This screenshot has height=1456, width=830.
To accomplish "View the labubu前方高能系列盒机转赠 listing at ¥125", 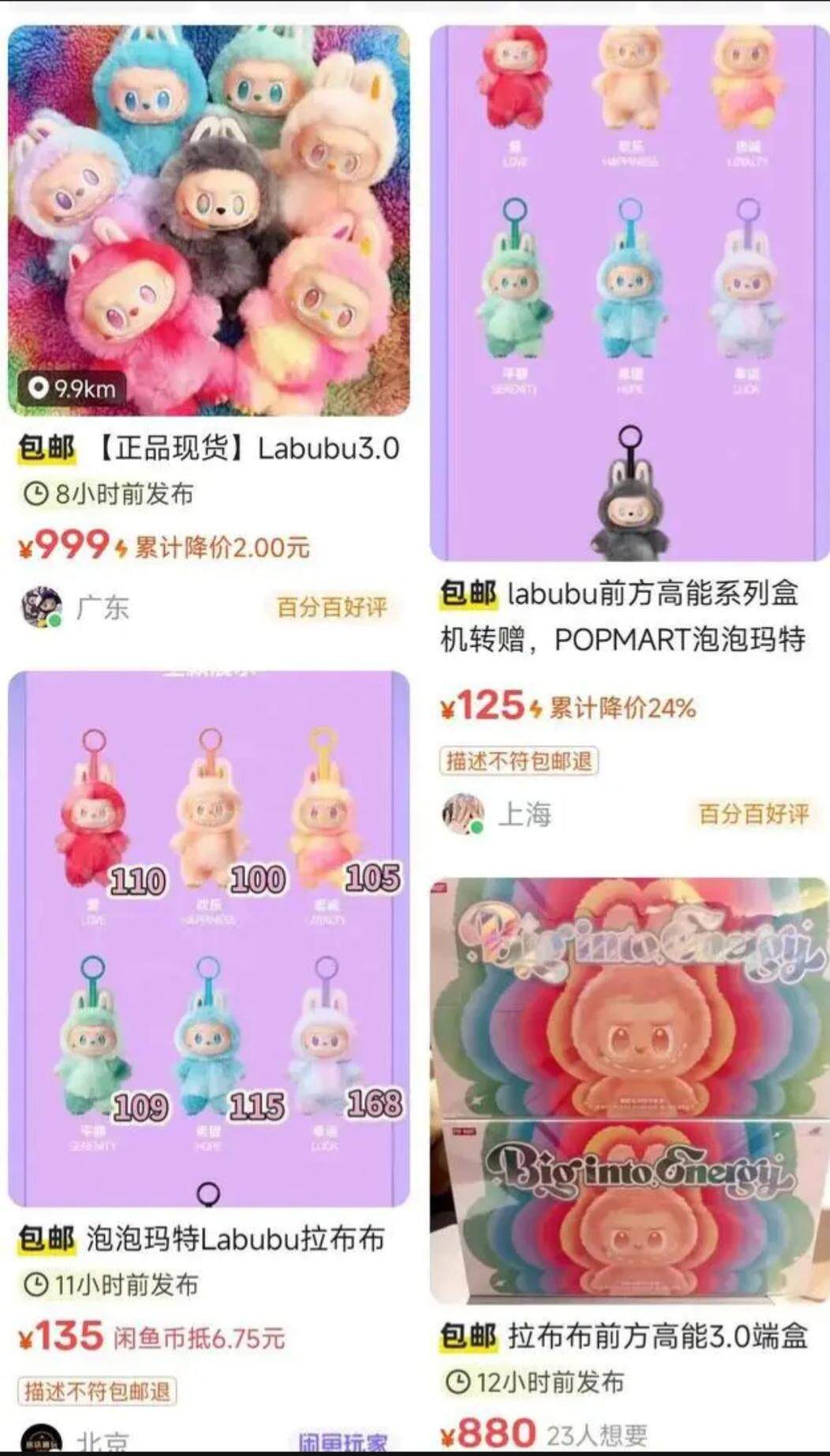I will point(629,293).
